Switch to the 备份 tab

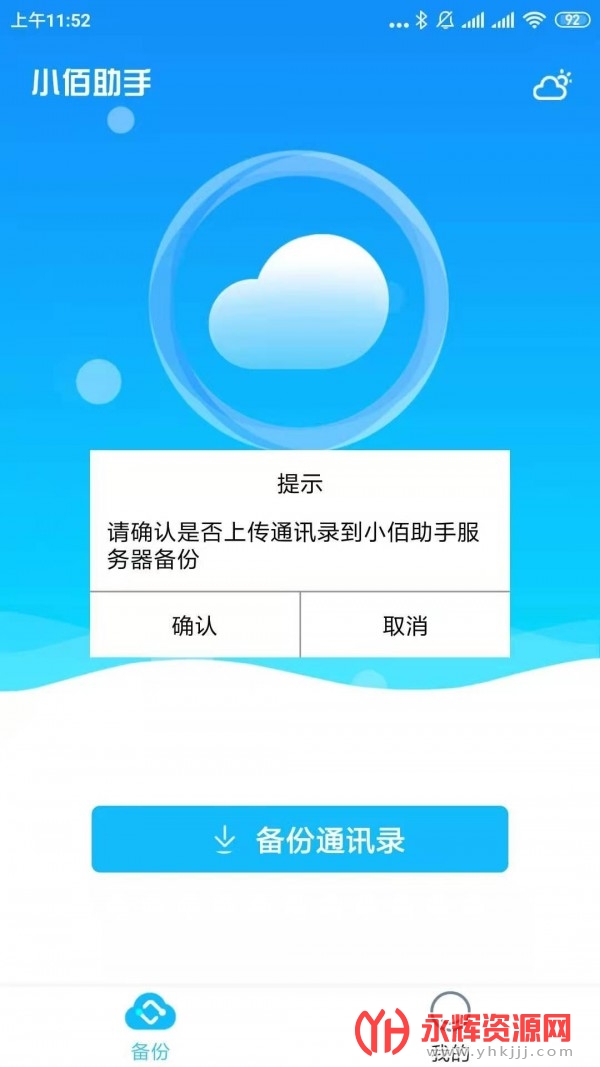coord(150,1026)
